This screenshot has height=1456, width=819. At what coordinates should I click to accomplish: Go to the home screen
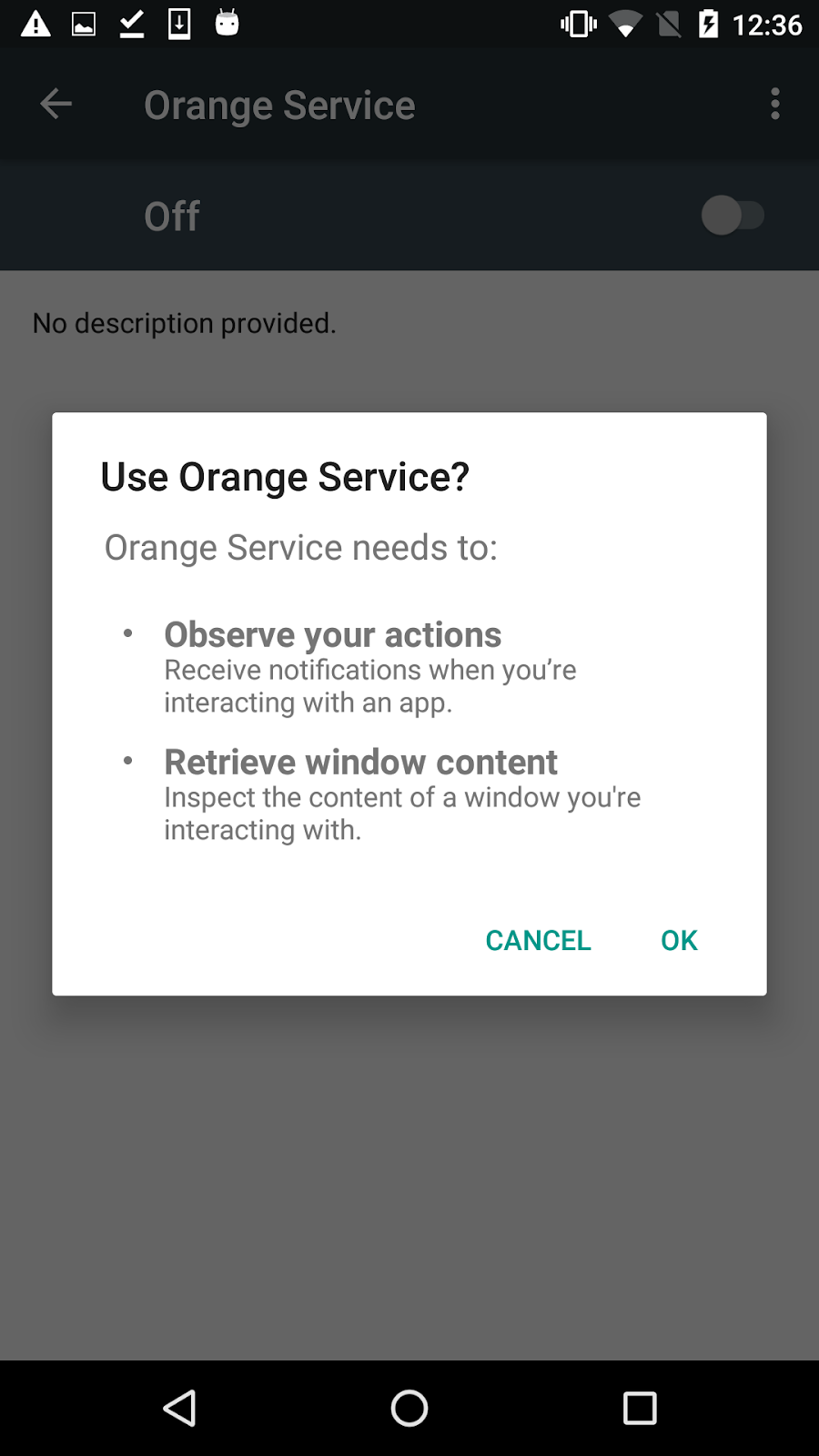pyautogui.click(x=409, y=1408)
